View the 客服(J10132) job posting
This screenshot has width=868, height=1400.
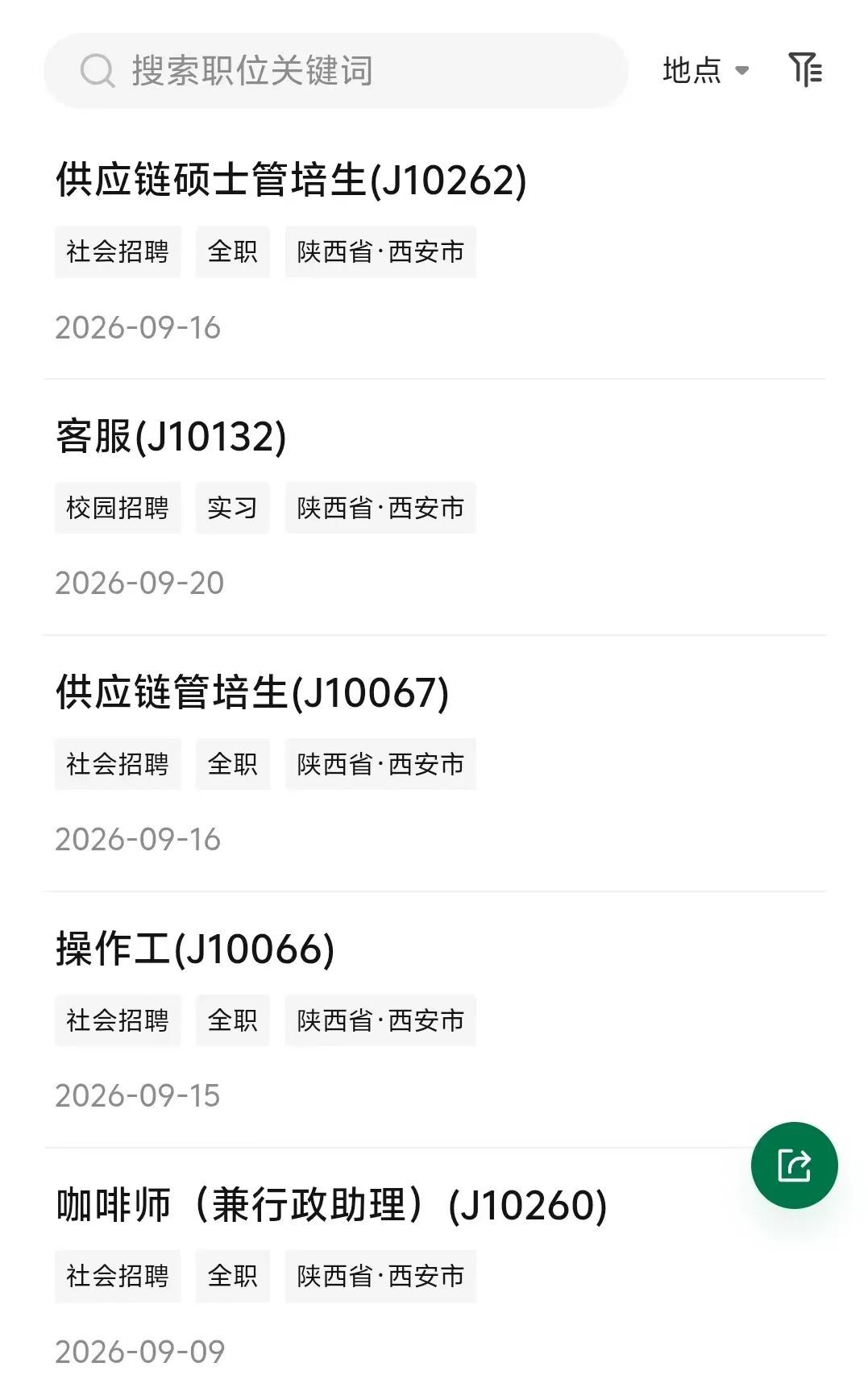tap(434, 508)
